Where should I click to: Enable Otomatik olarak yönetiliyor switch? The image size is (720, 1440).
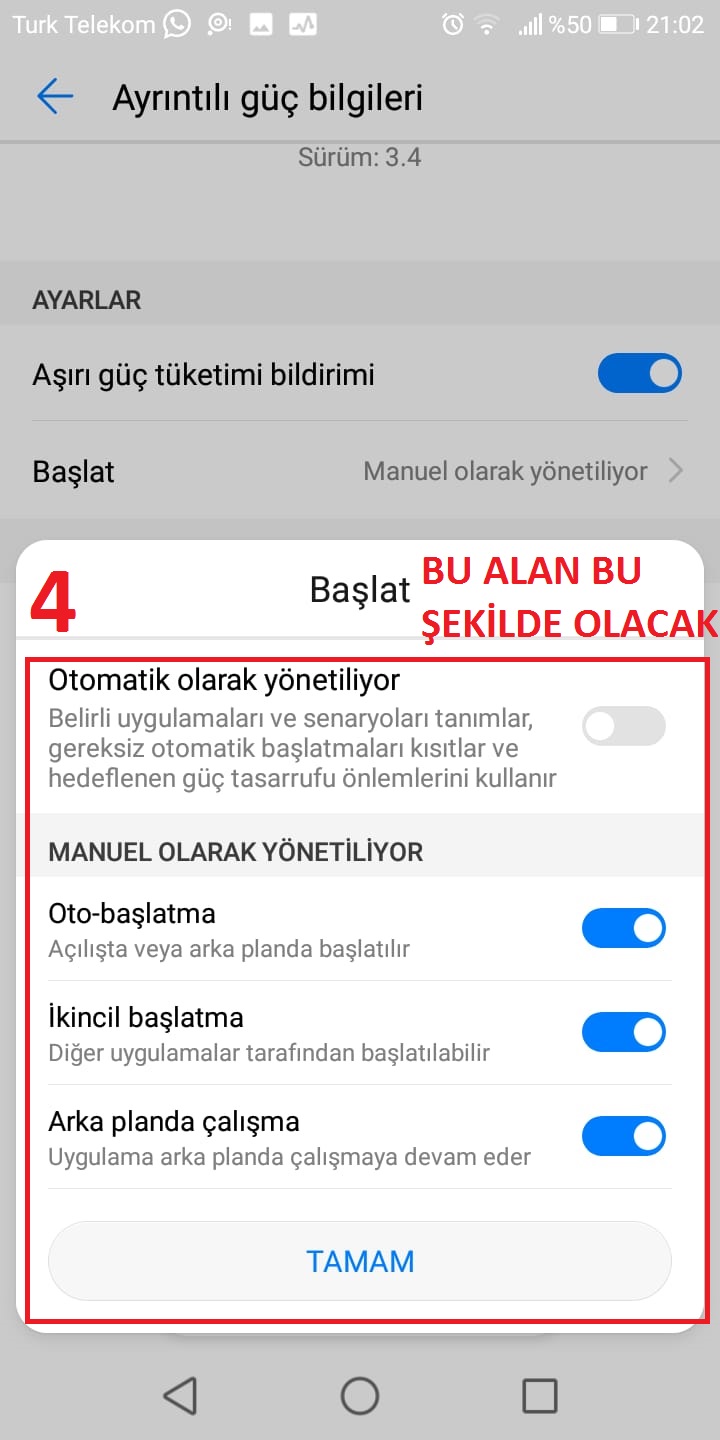623,726
